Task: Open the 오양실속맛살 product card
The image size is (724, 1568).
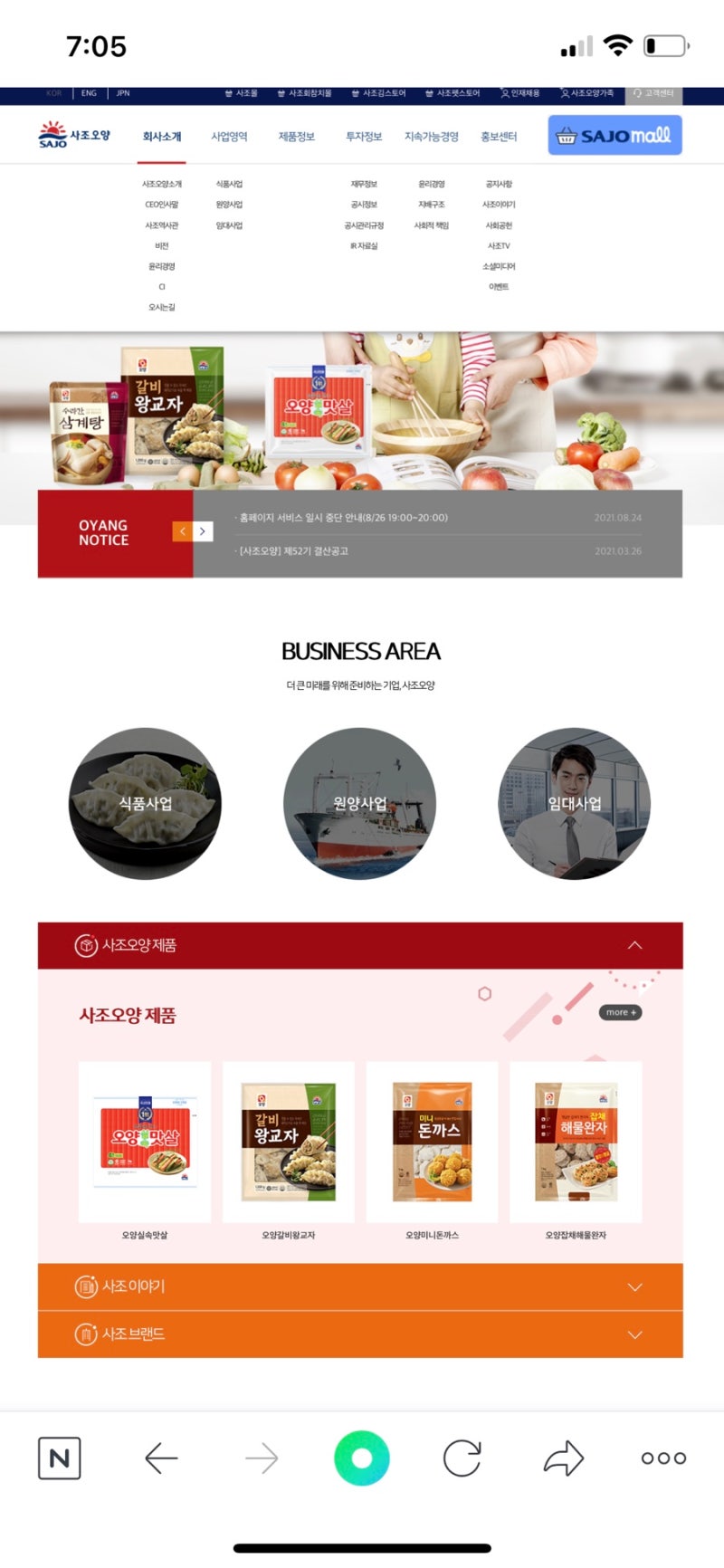Action: (145, 1143)
